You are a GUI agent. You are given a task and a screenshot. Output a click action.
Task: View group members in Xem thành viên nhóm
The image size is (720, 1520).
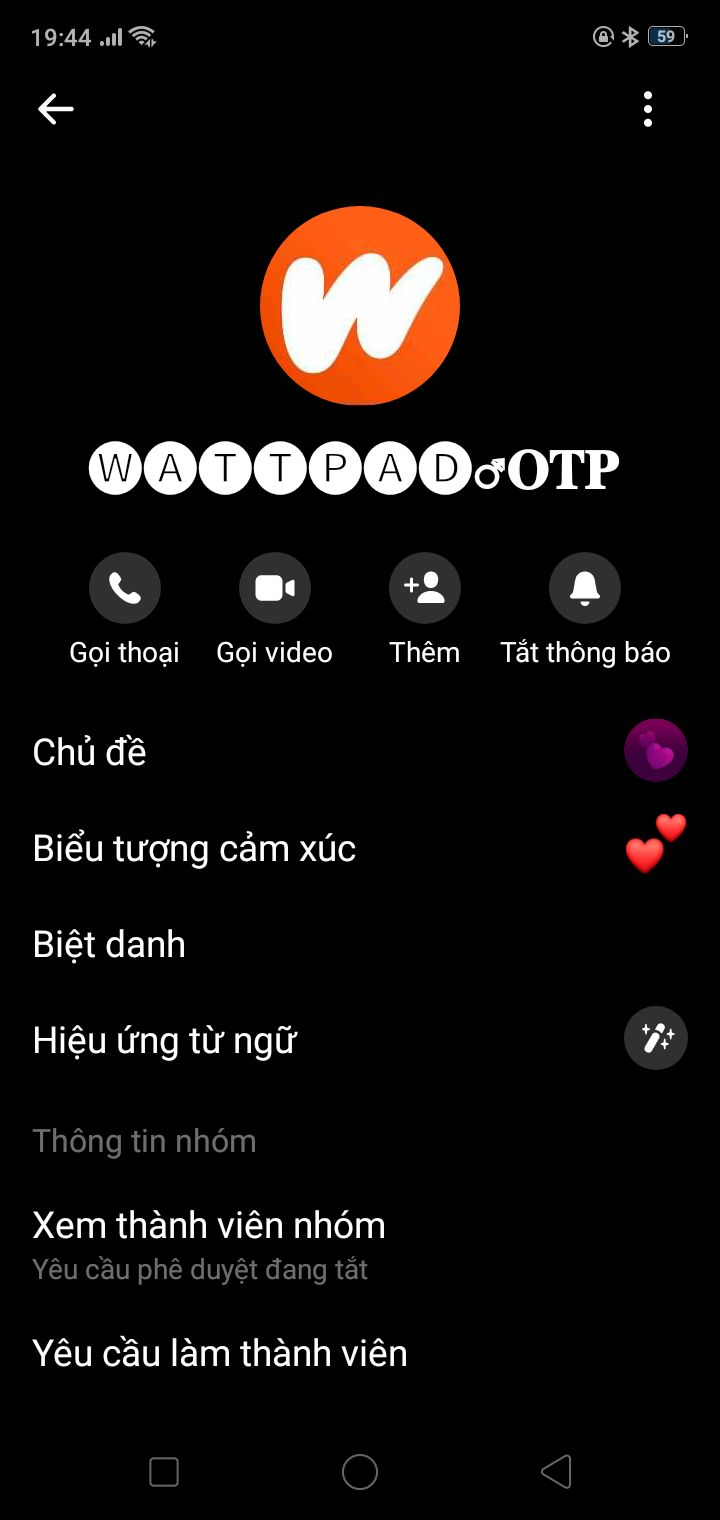(360, 1244)
